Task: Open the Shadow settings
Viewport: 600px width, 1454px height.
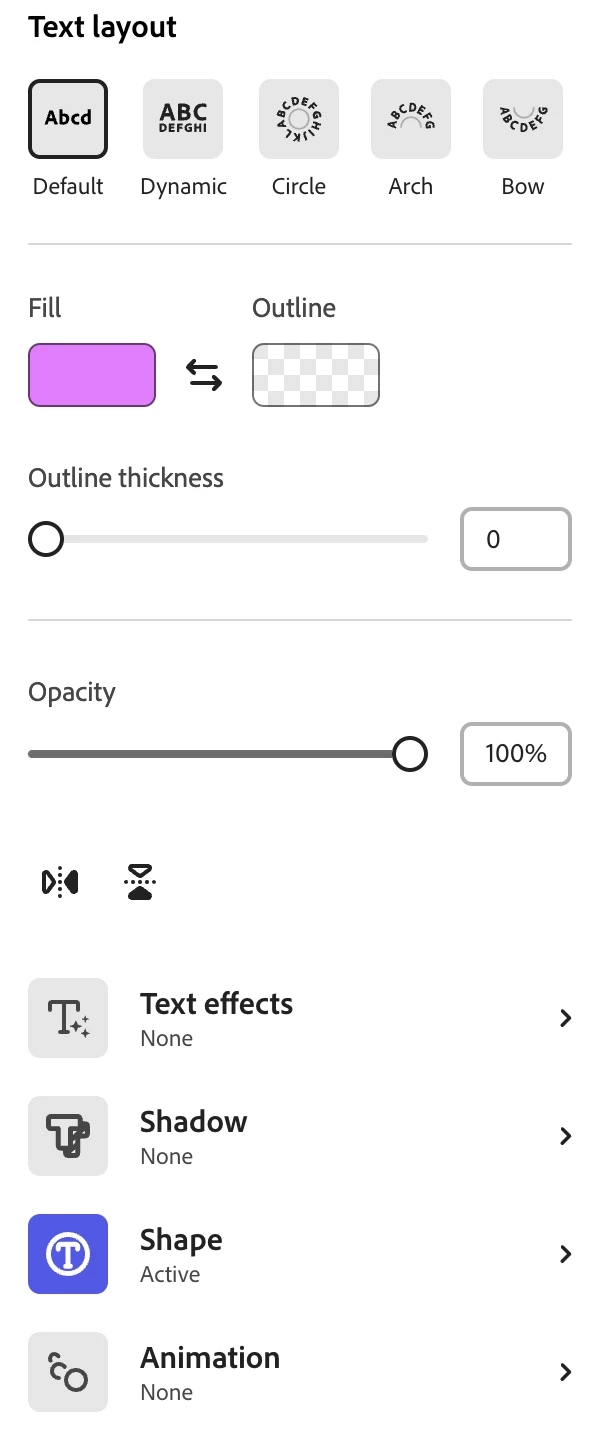Action: coord(300,1136)
